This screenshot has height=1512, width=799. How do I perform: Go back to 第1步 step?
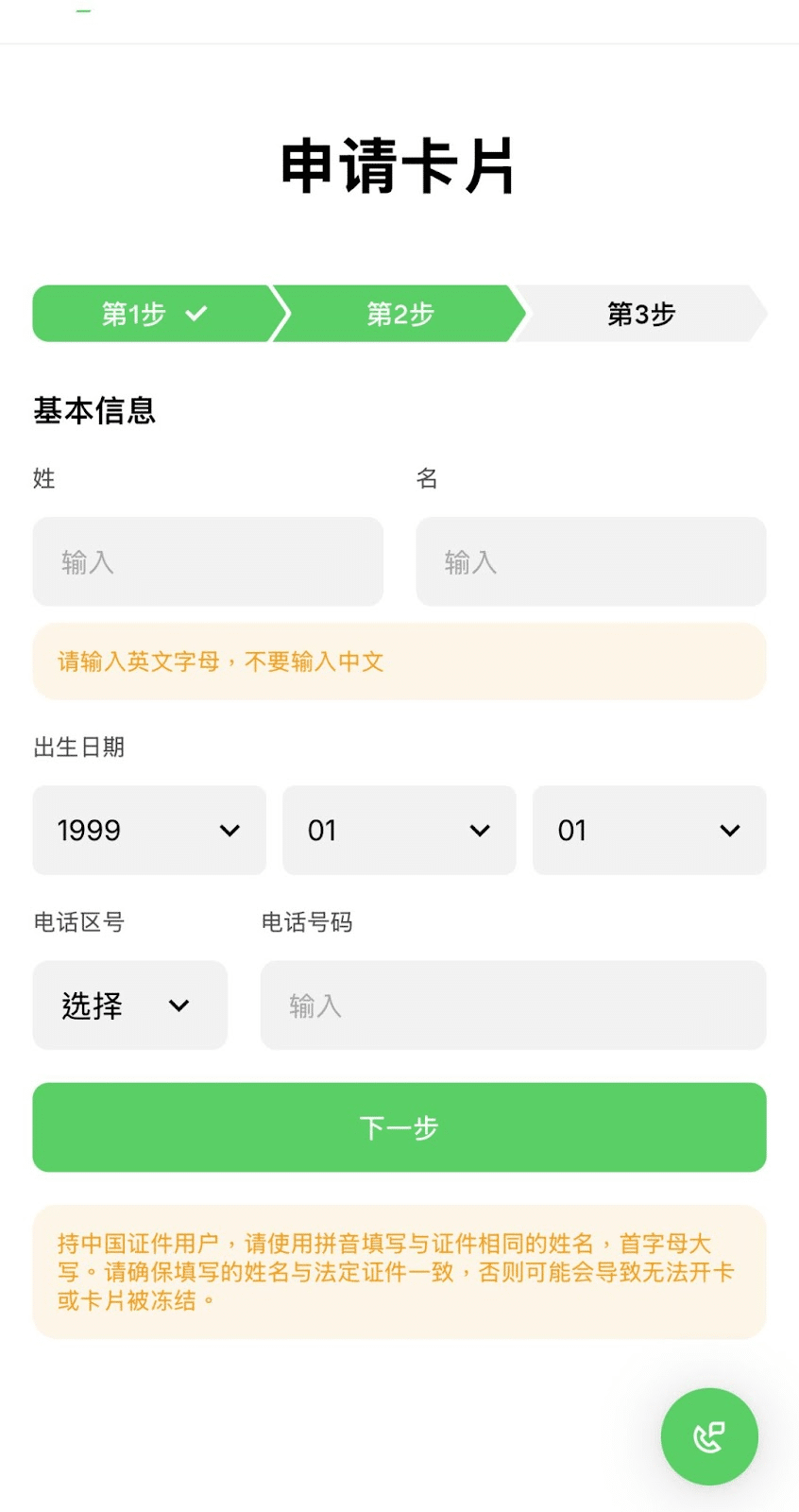tap(156, 314)
